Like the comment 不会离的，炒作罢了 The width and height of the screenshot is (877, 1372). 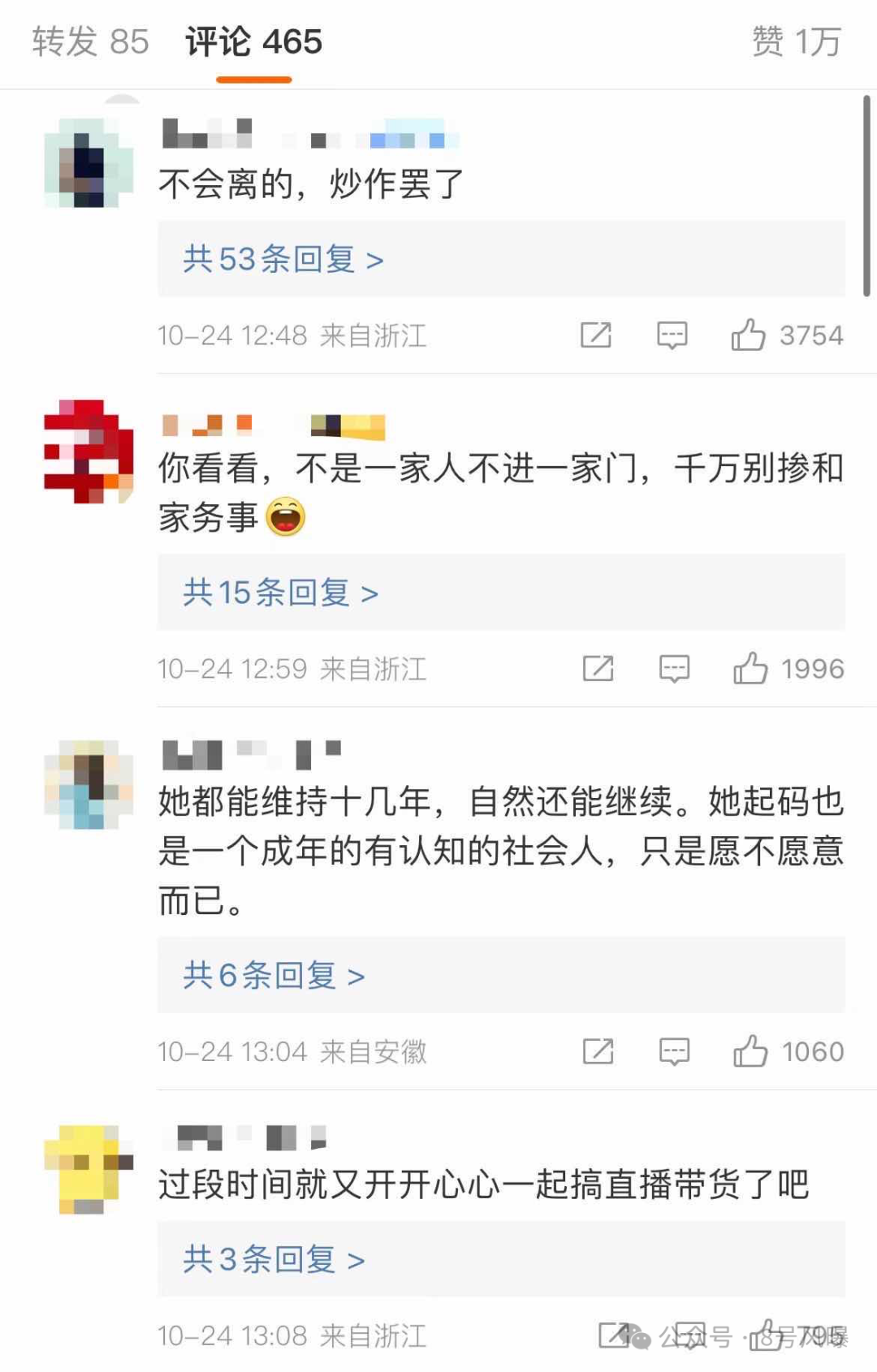tap(748, 334)
